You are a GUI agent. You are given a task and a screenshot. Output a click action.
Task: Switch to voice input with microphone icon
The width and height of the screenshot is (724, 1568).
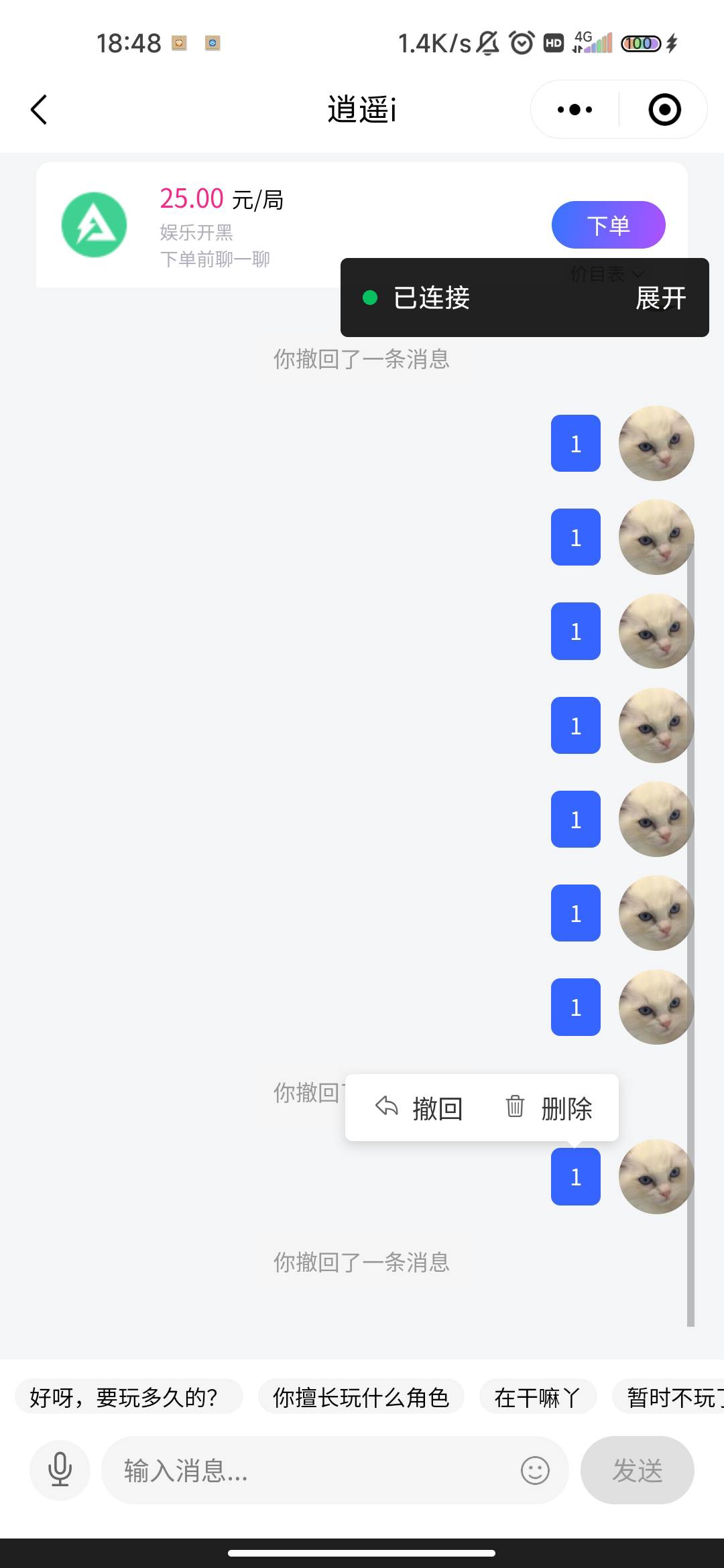[x=60, y=1470]
